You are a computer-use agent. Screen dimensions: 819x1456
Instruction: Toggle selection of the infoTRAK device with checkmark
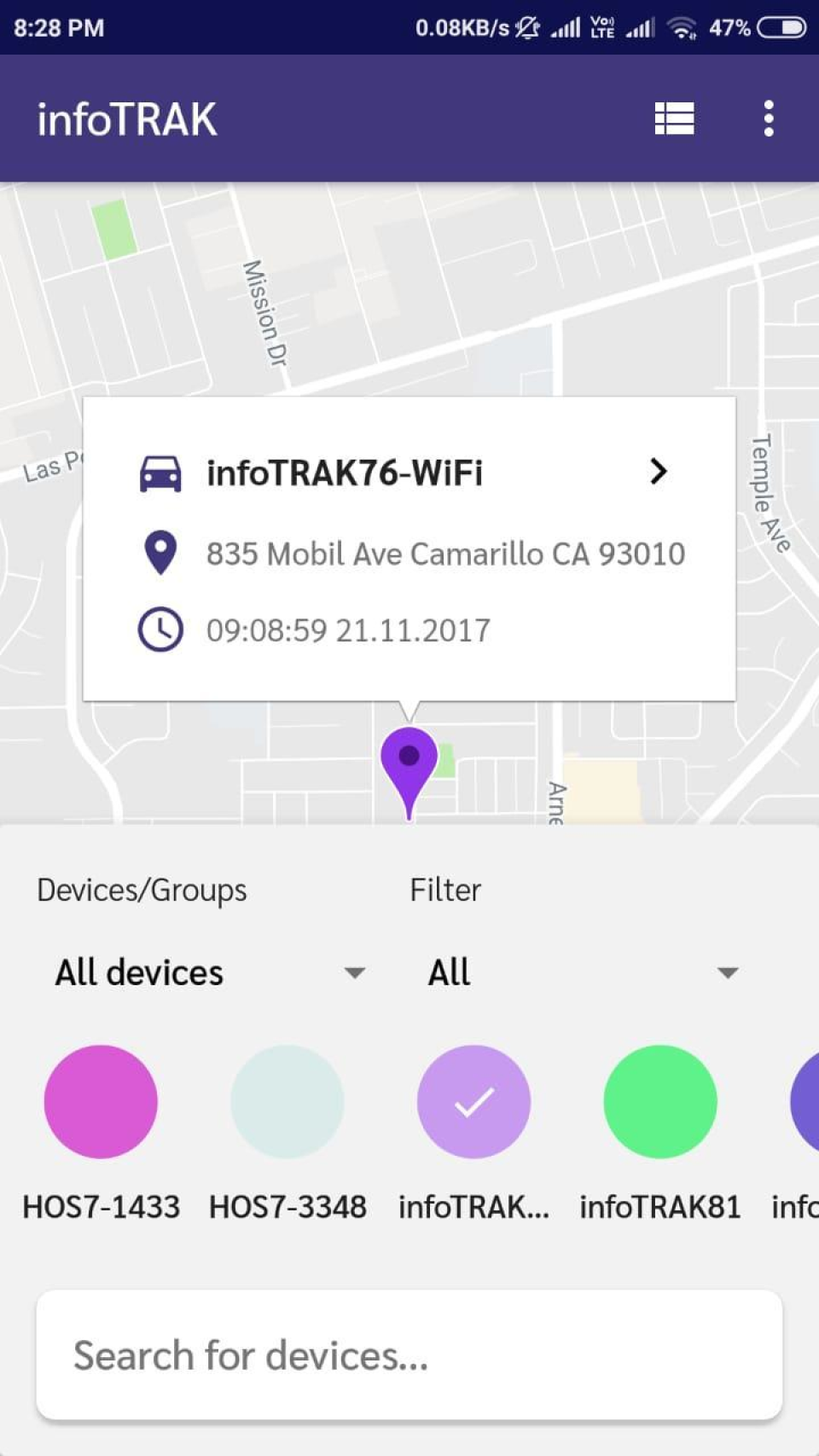(x=474, y=1102)
